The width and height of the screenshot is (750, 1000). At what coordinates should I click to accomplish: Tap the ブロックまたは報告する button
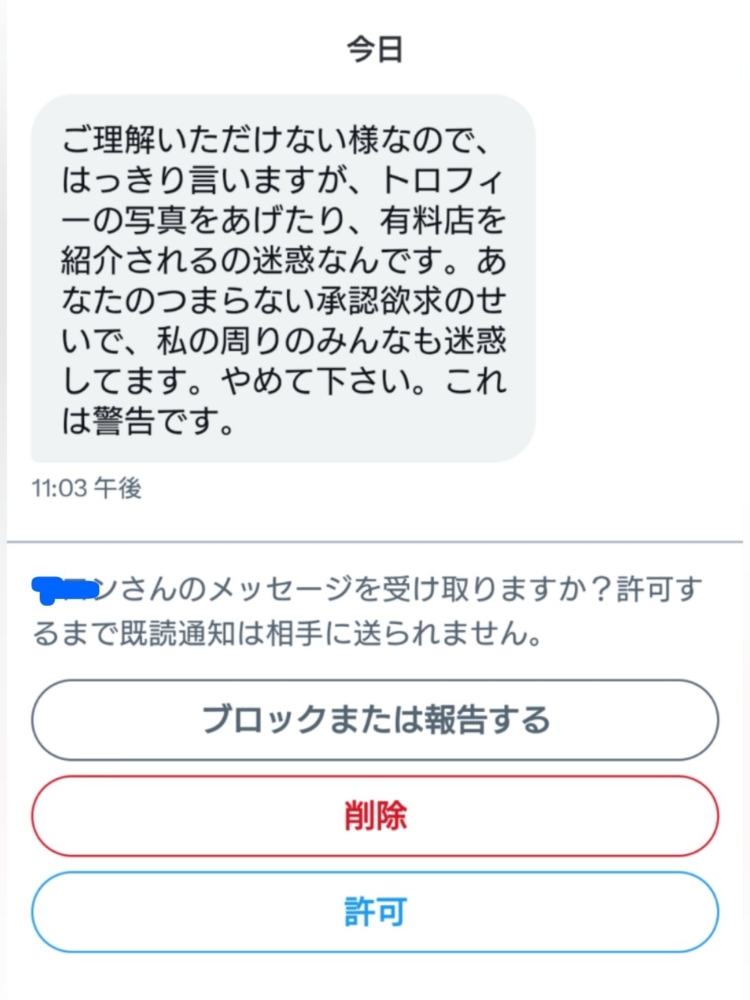click(x=375, y=720)
